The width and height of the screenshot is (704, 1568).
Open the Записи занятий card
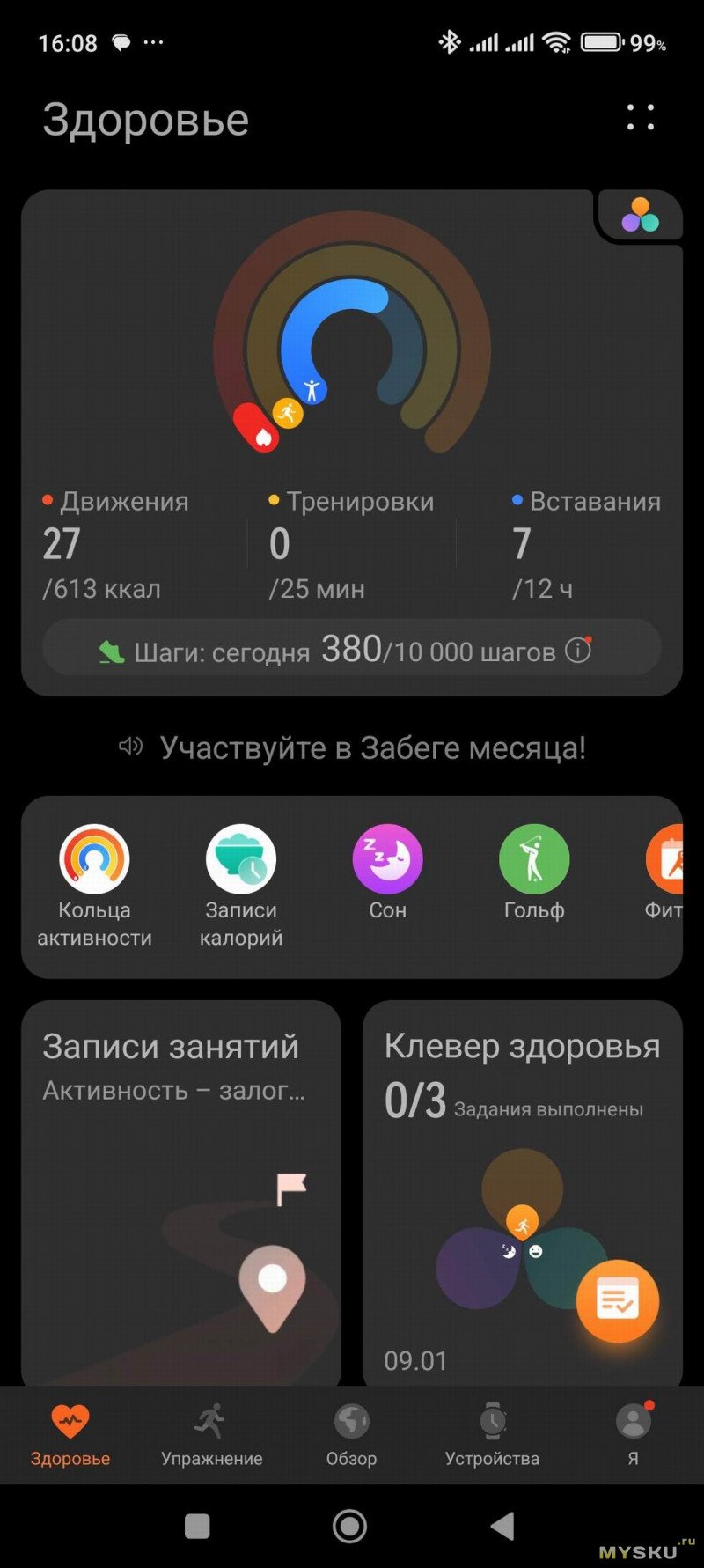180,1189
